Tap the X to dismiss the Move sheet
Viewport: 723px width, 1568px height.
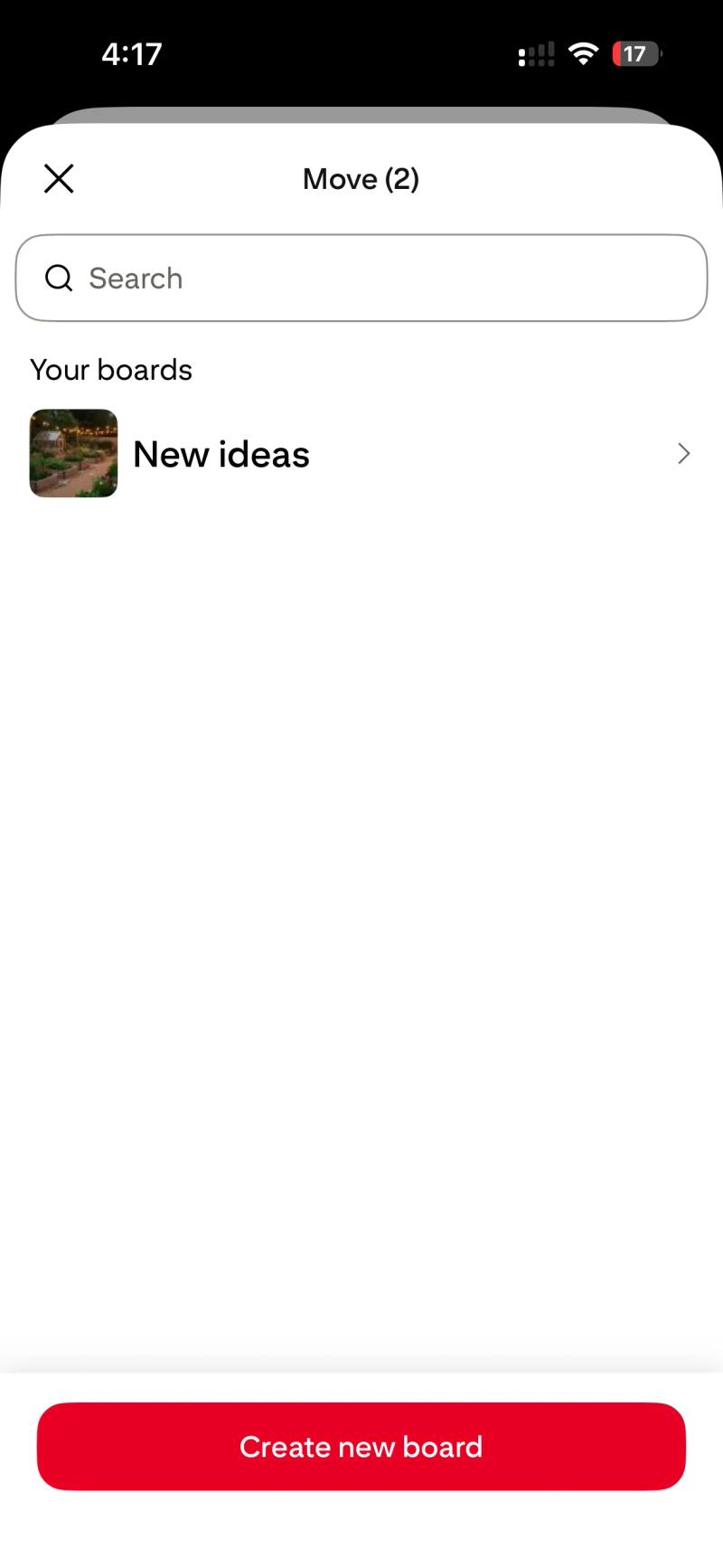58,178
